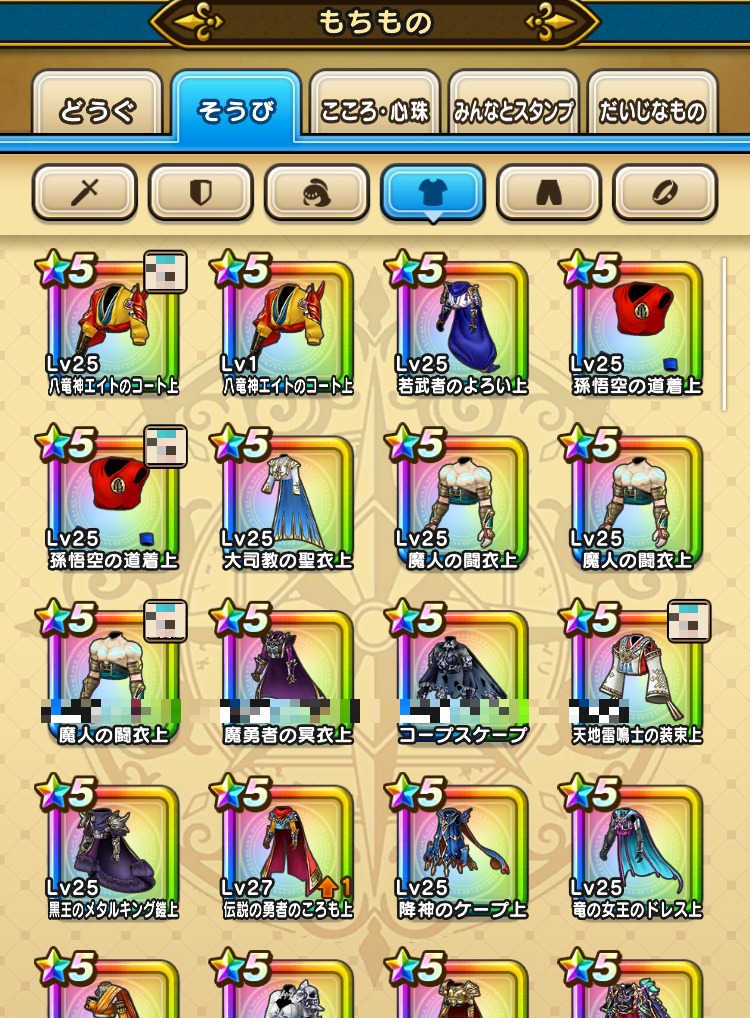
Task: Filter equipment by weapon sword icon
Action: [x=85, y=192]
